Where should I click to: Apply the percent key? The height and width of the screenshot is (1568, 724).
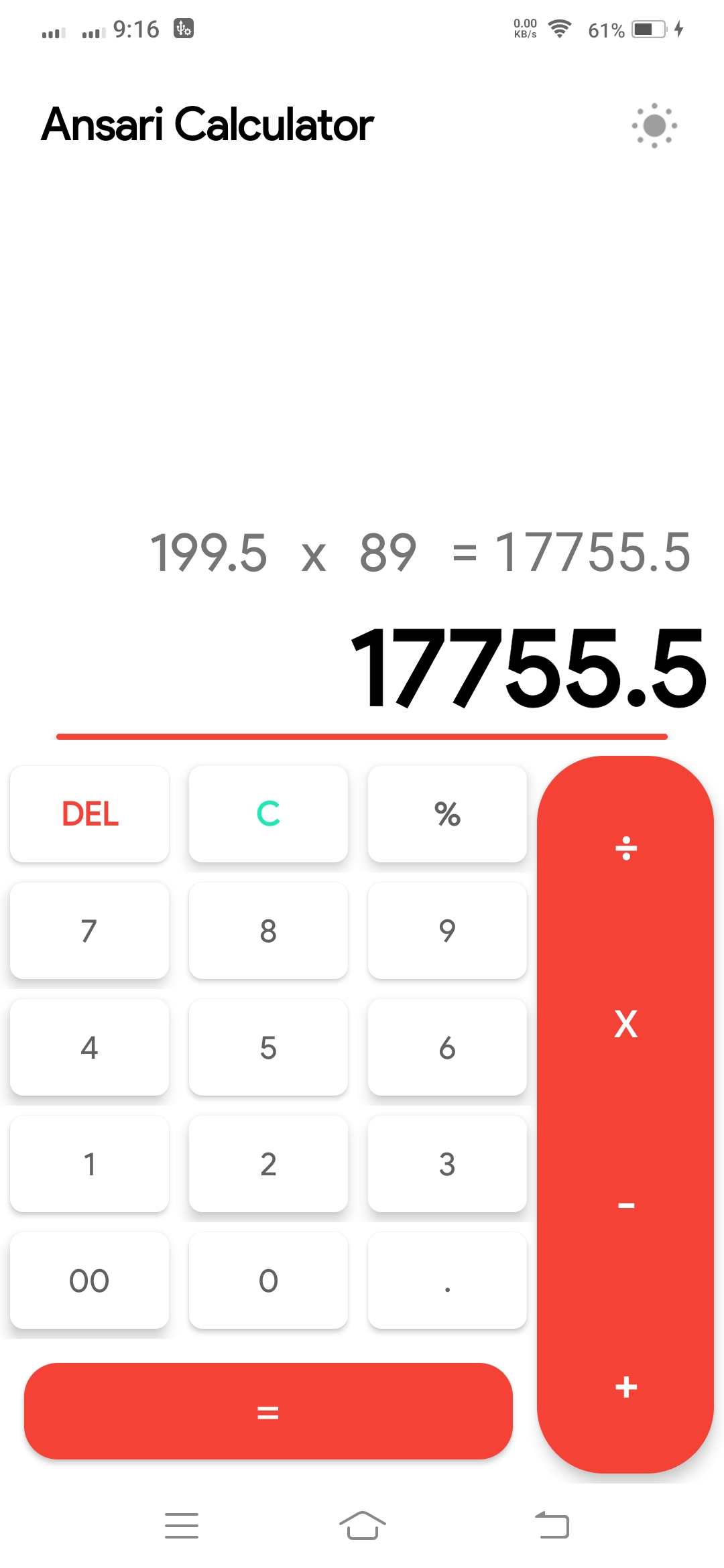pos(447,814)
